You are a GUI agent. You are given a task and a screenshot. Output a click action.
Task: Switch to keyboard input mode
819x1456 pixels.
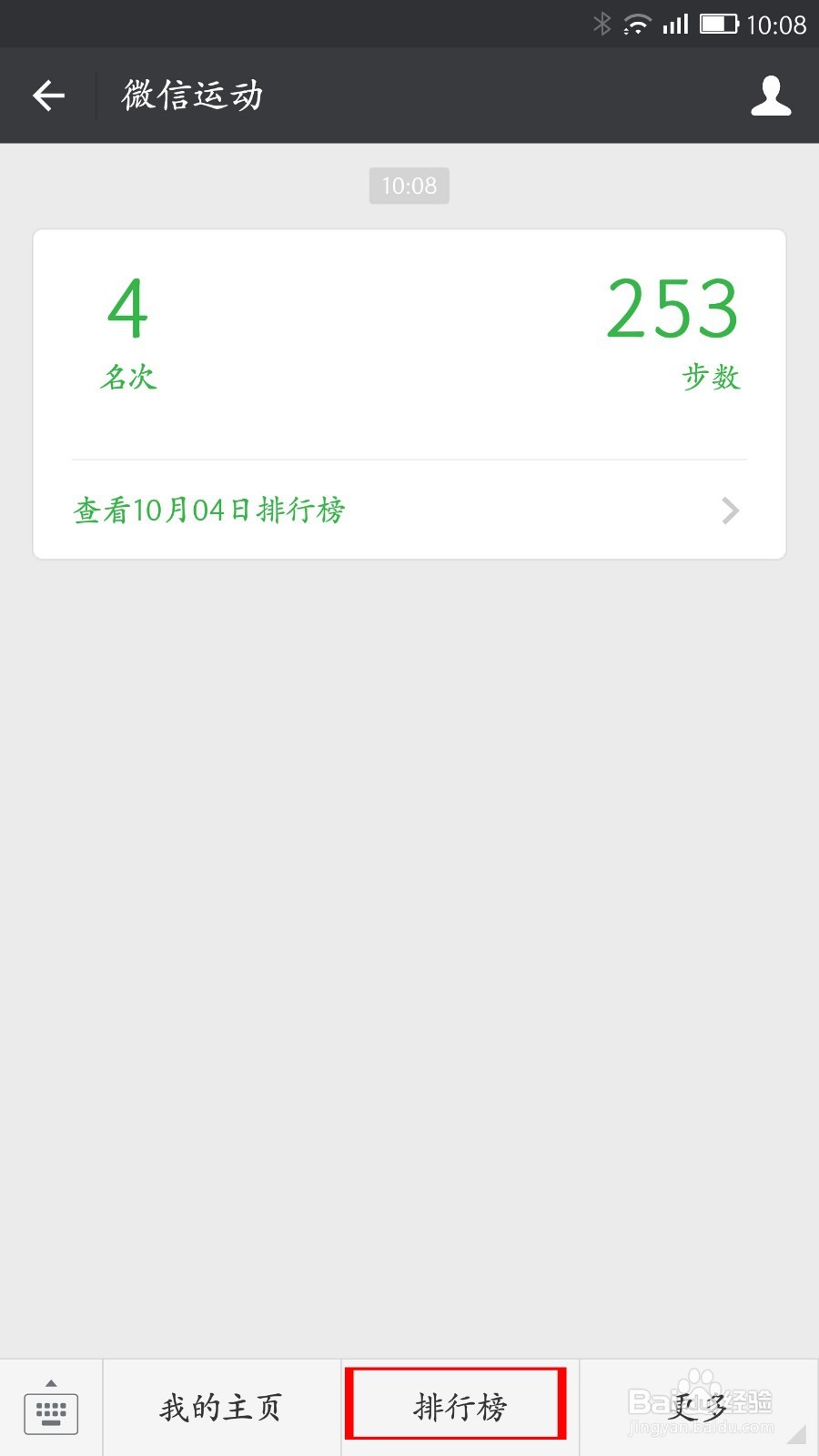pos(51,1408)
